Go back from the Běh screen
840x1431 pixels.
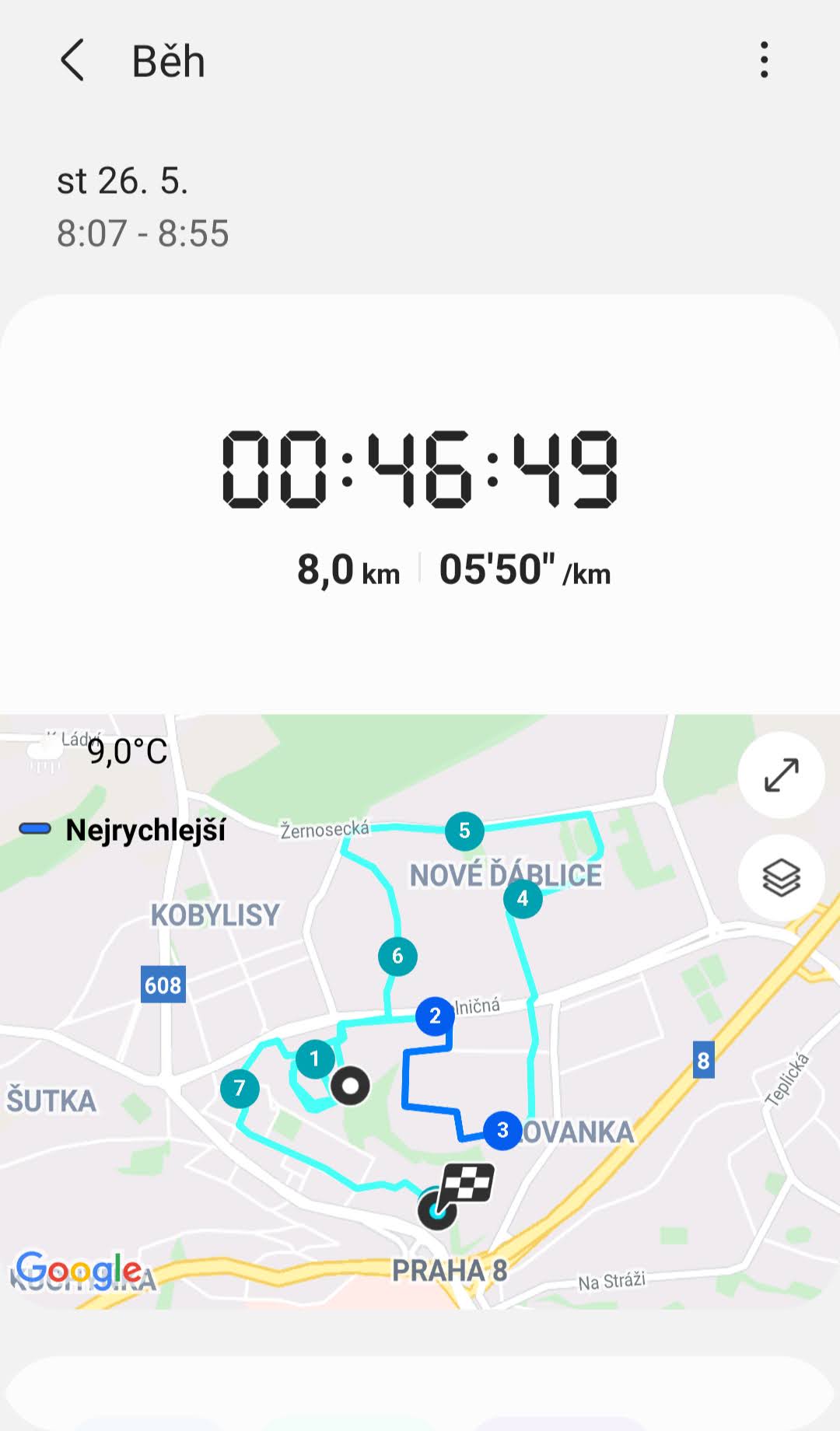click(72, 61)
